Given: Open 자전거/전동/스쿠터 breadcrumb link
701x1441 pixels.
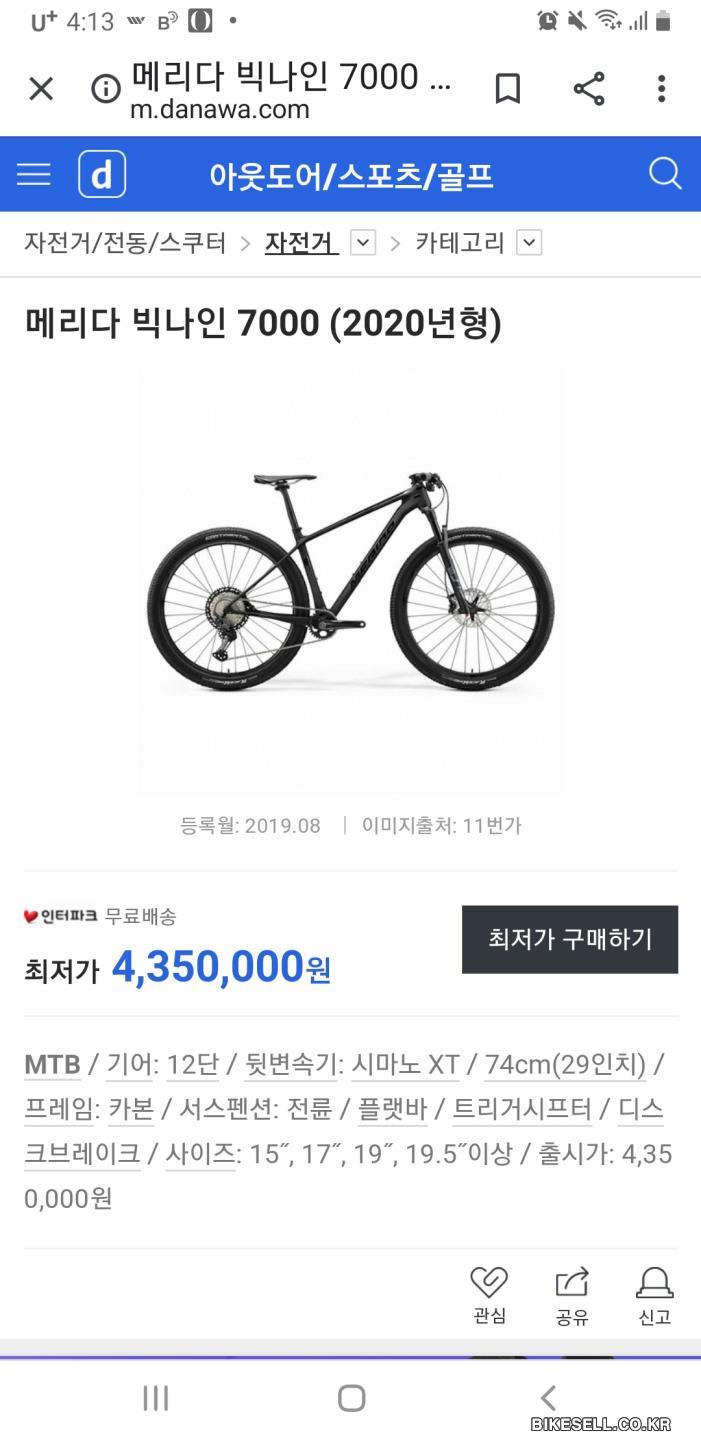Looking at the screenshot, I should 125,243.
